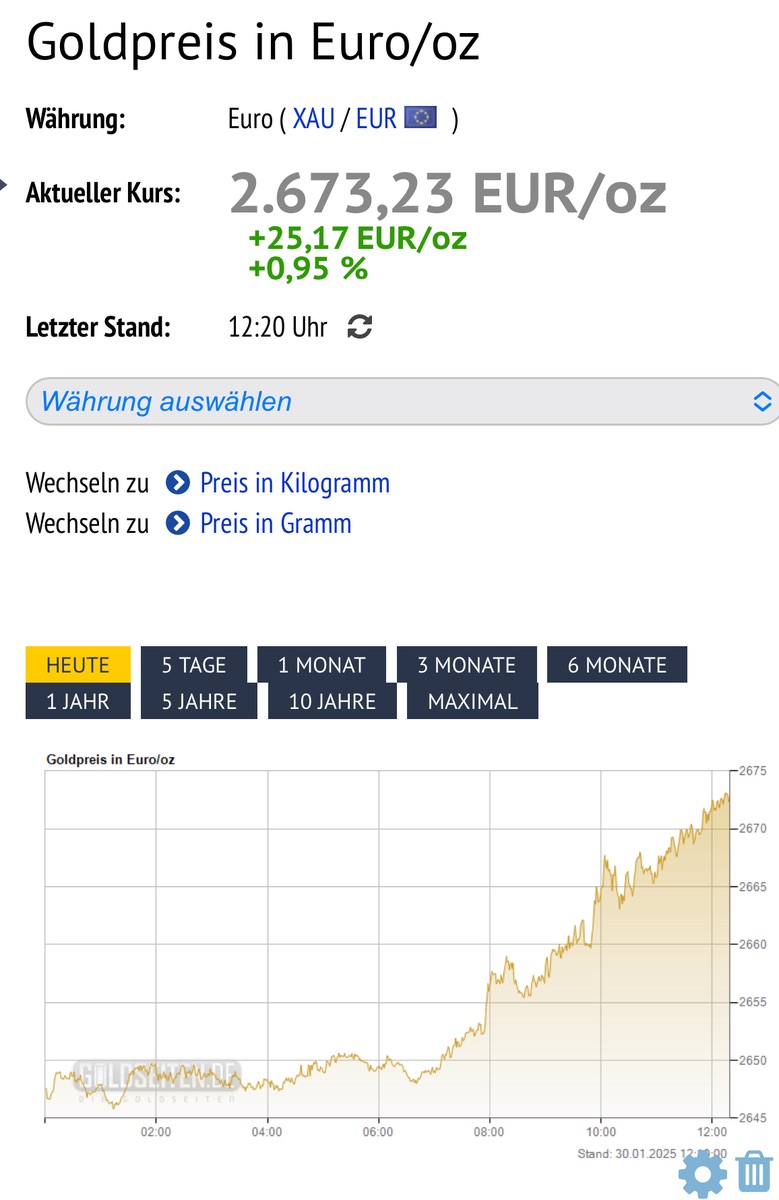779x1200 pixels.
Task: Switch to Preis in Kilogramm
Action: [294, 483]
